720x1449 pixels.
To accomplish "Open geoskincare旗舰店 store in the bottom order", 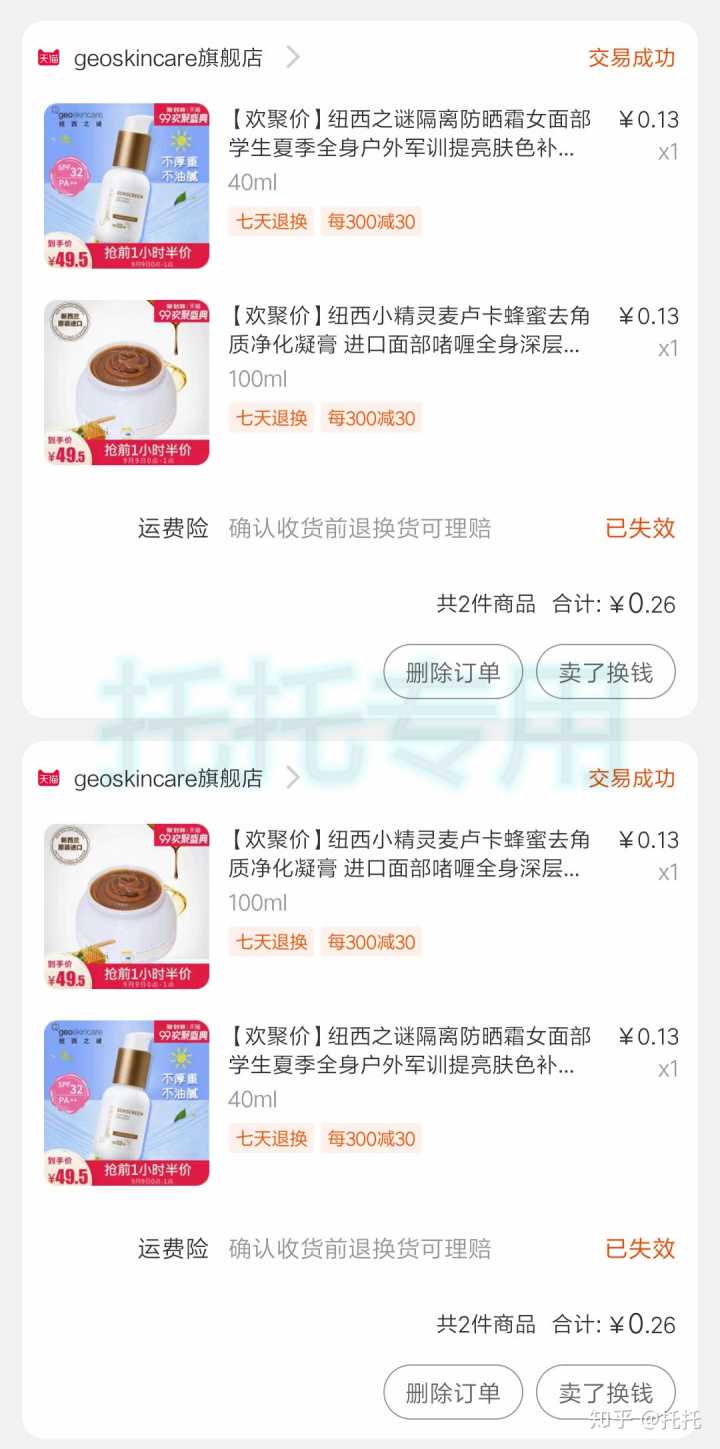I will pyautogui.click(x=168, y=778).
